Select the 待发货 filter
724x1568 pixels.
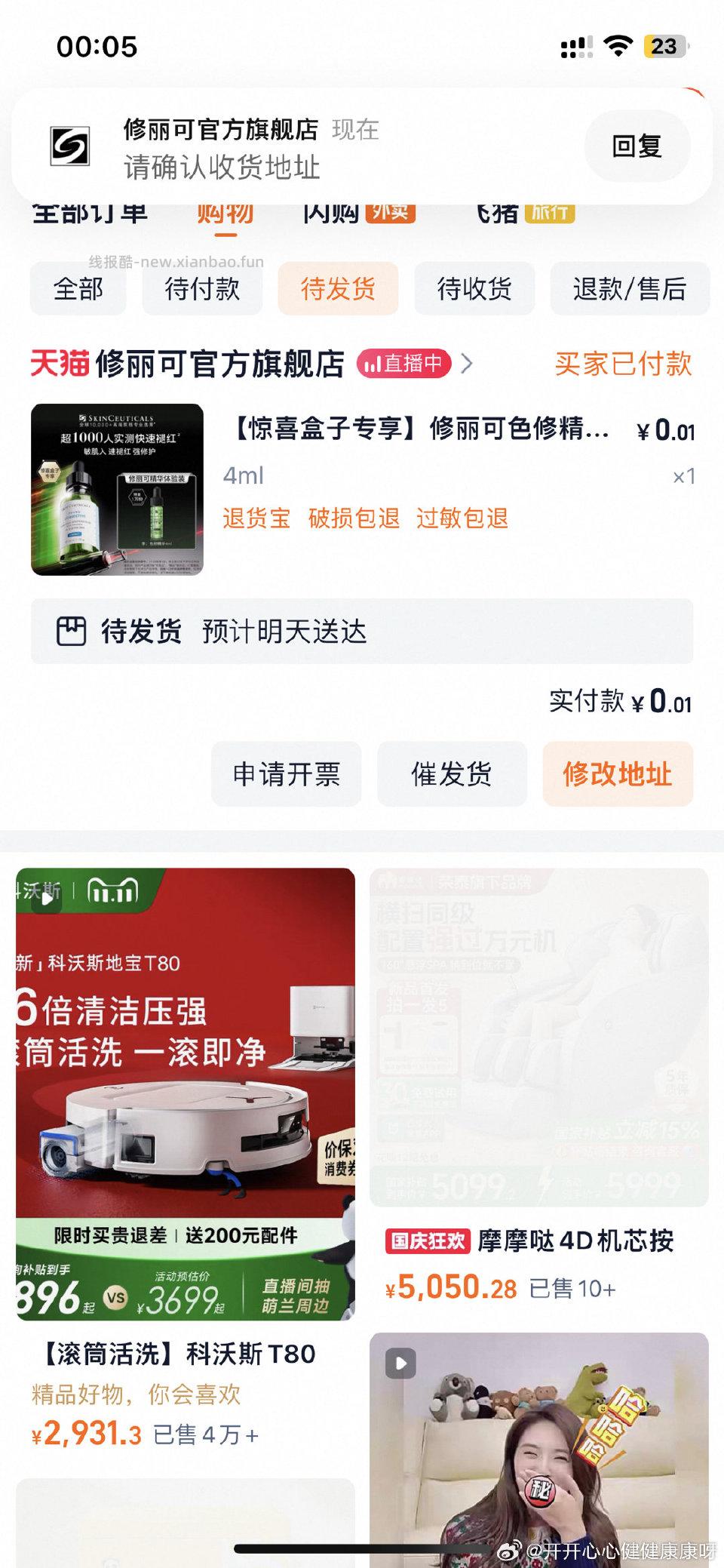pyautogui.click(x=338, y=289)
